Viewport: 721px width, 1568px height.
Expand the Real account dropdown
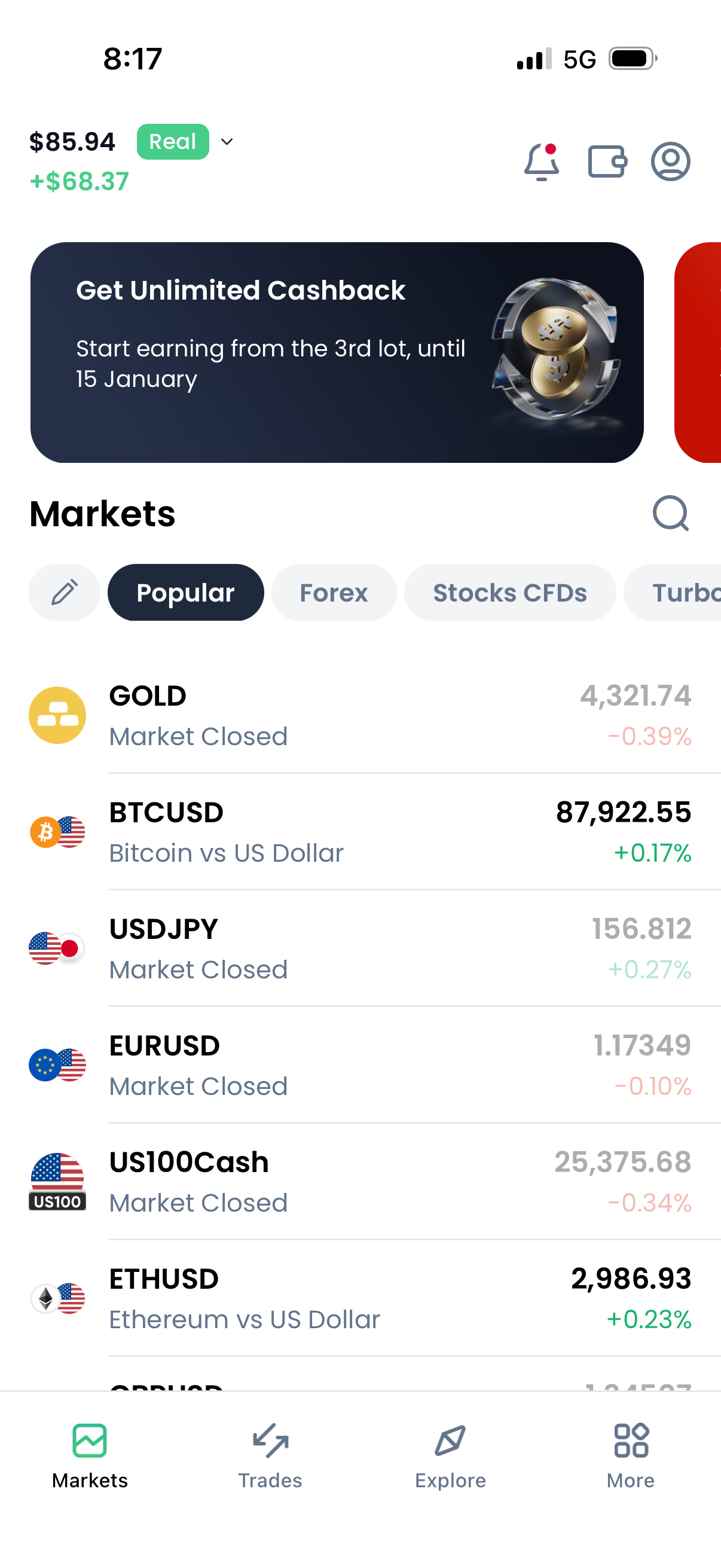(227, 142)
